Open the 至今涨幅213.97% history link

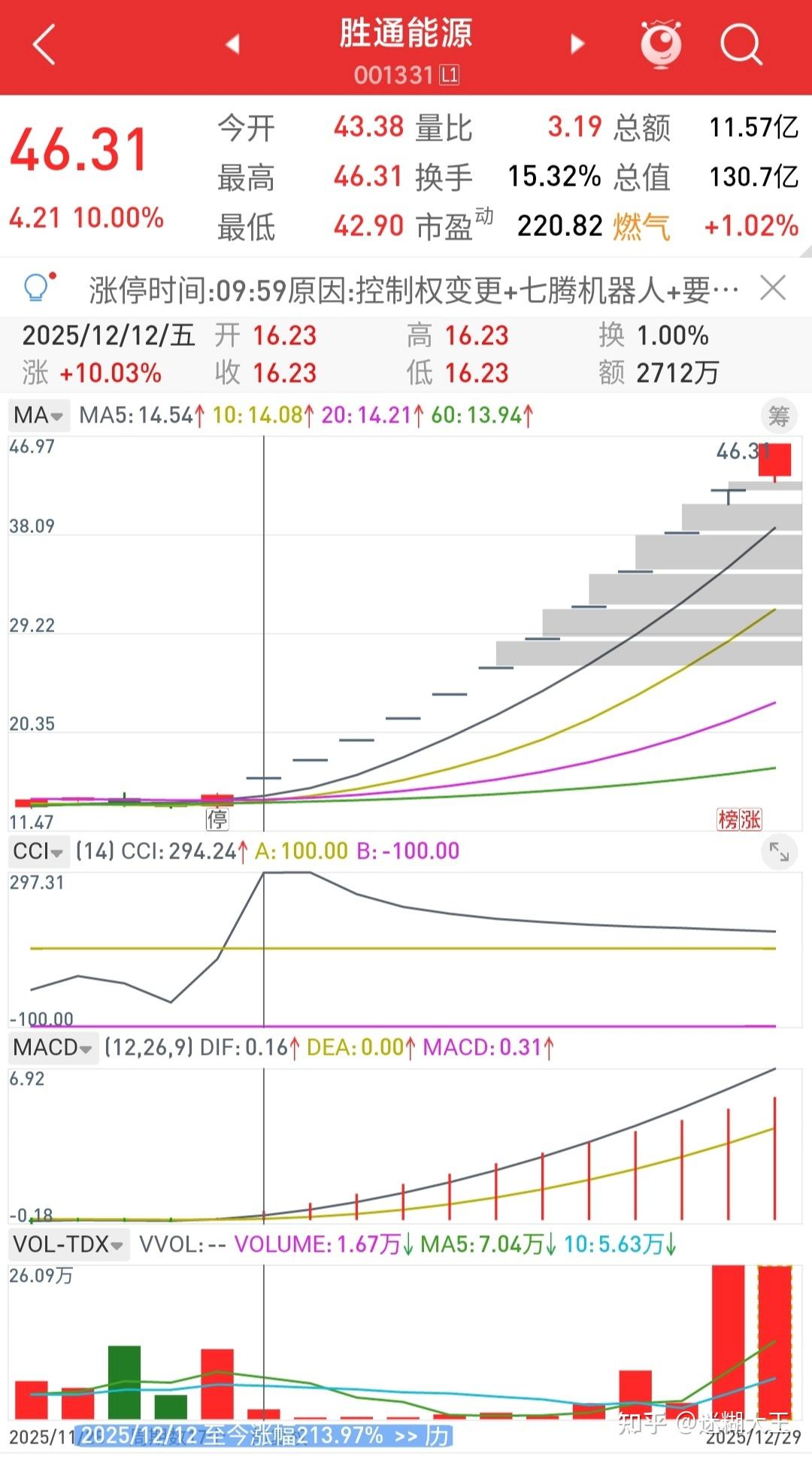point(265,1435)
